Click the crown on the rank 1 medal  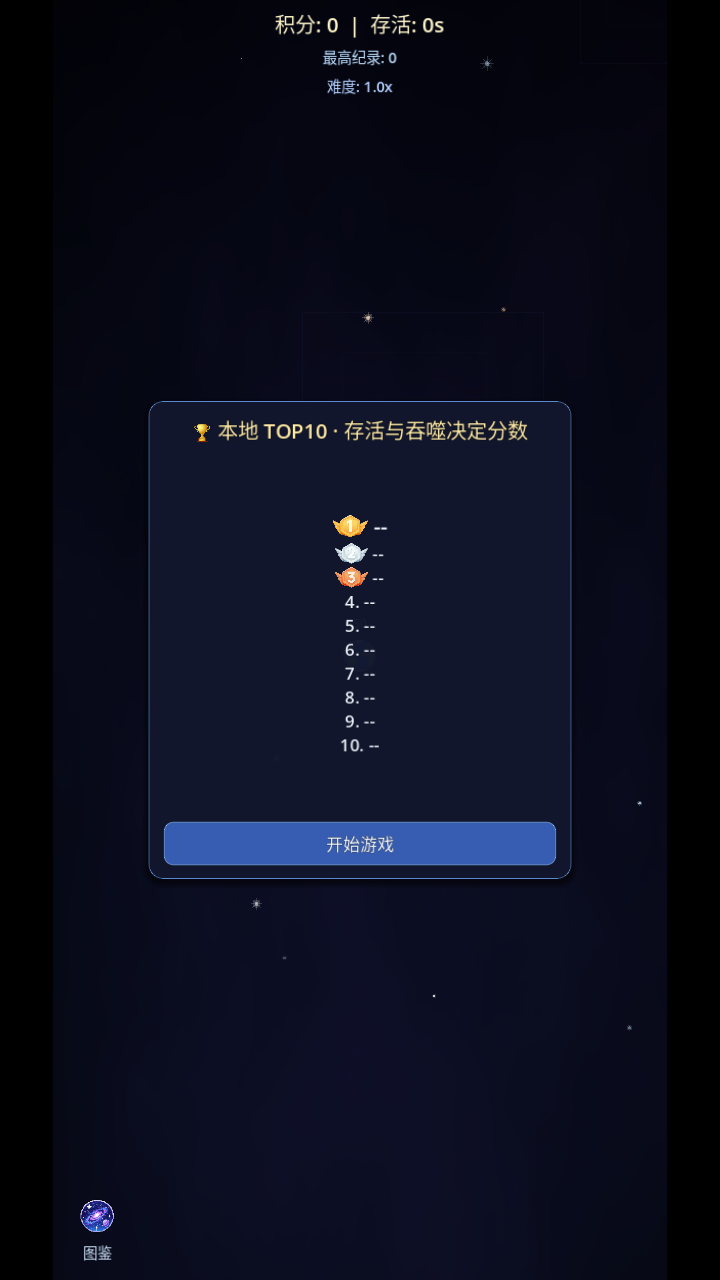[x=349, y=518]
